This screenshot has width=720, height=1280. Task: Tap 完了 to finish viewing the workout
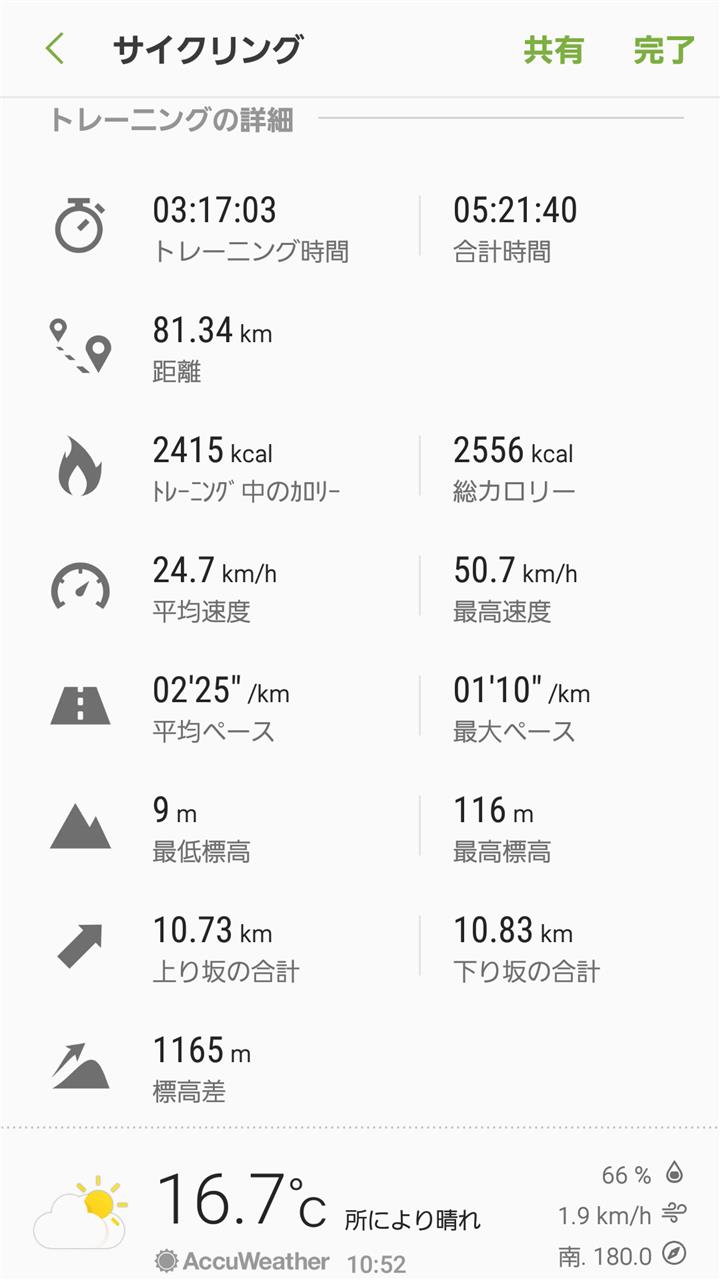click(x=664, y=49)
